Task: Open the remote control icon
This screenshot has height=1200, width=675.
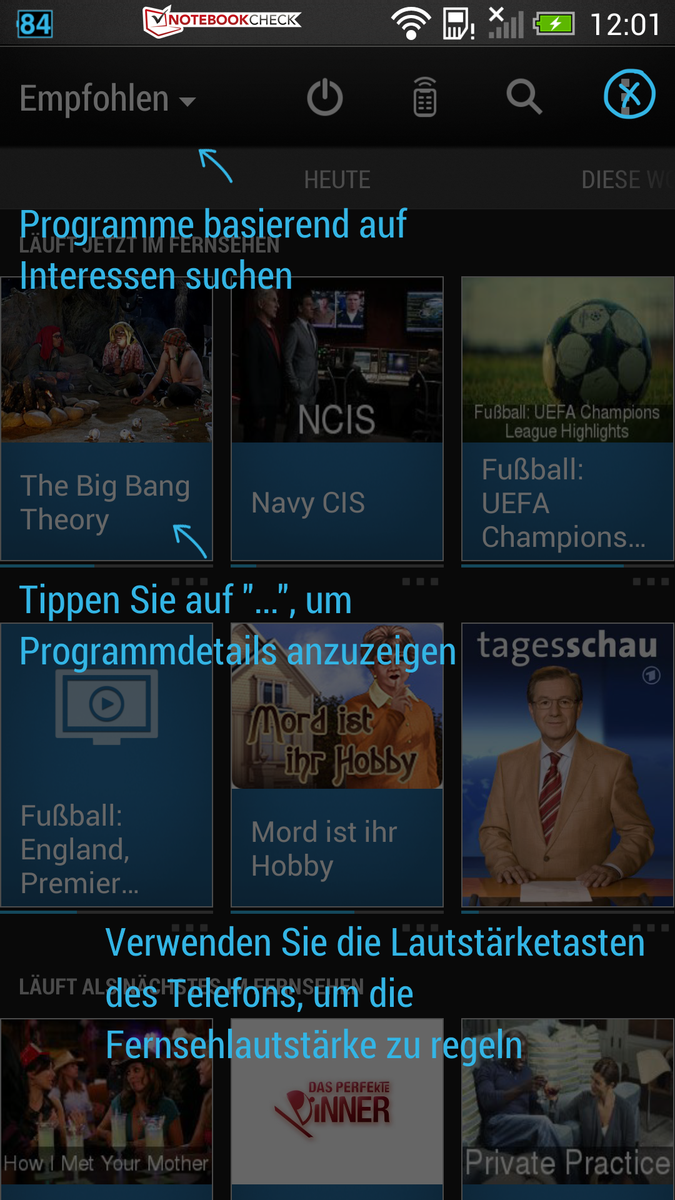Action: (x=425, y=98)
